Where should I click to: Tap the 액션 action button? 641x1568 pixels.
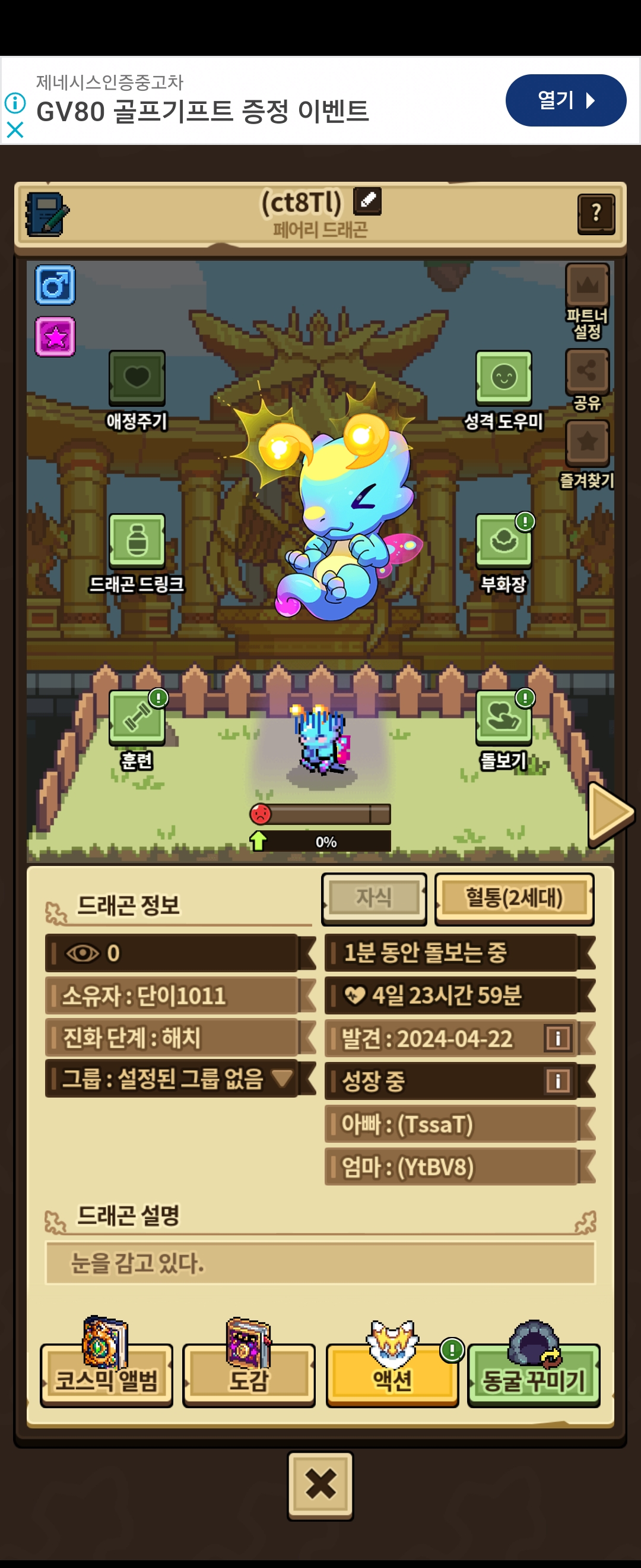click(392, 1379)
